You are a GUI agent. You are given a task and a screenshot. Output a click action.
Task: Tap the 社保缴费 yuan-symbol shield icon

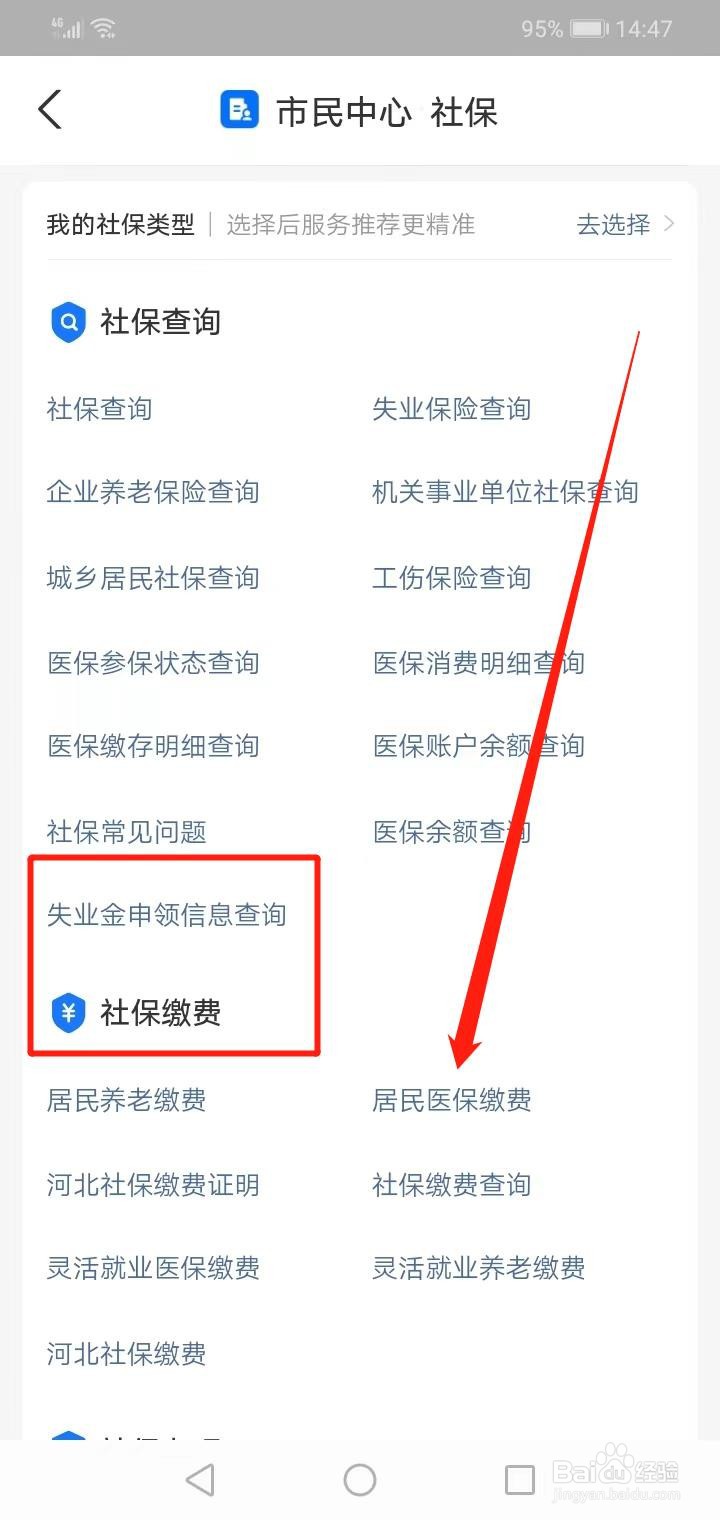(67, 1013)
